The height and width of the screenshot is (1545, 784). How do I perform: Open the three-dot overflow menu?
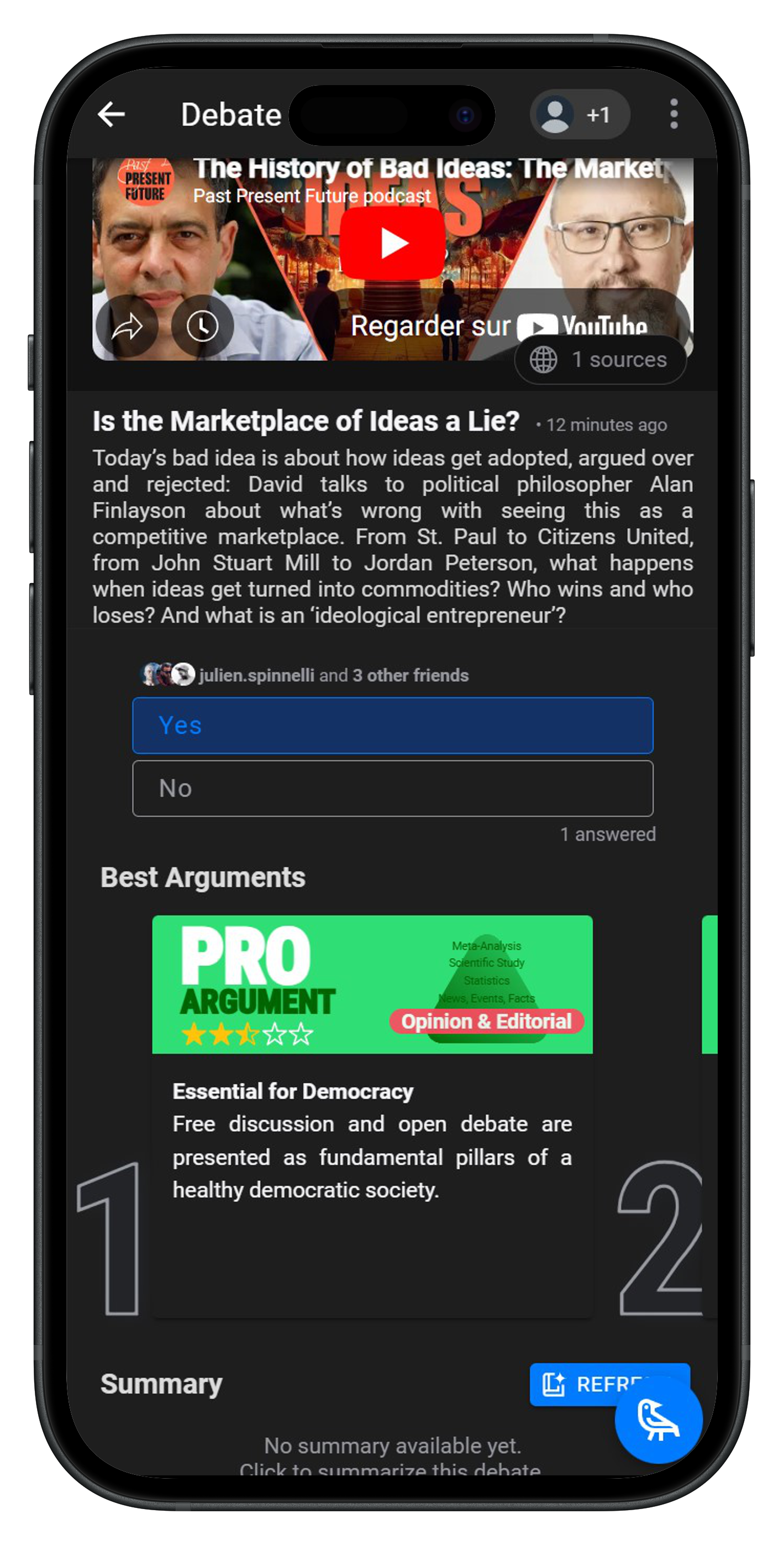point(673,114)
